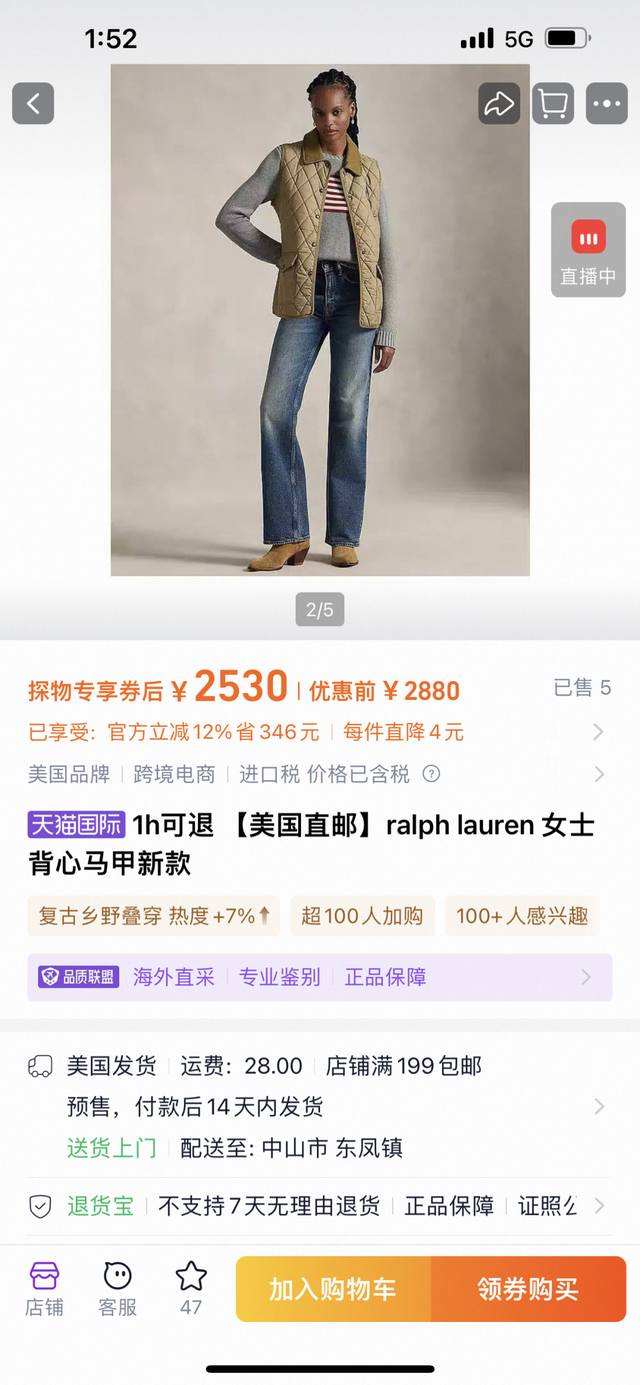Screen dimensions: 640x1385
Task: Tap the 复古乡野叠穿 热度 tag
Action: (x=154, y=915)
